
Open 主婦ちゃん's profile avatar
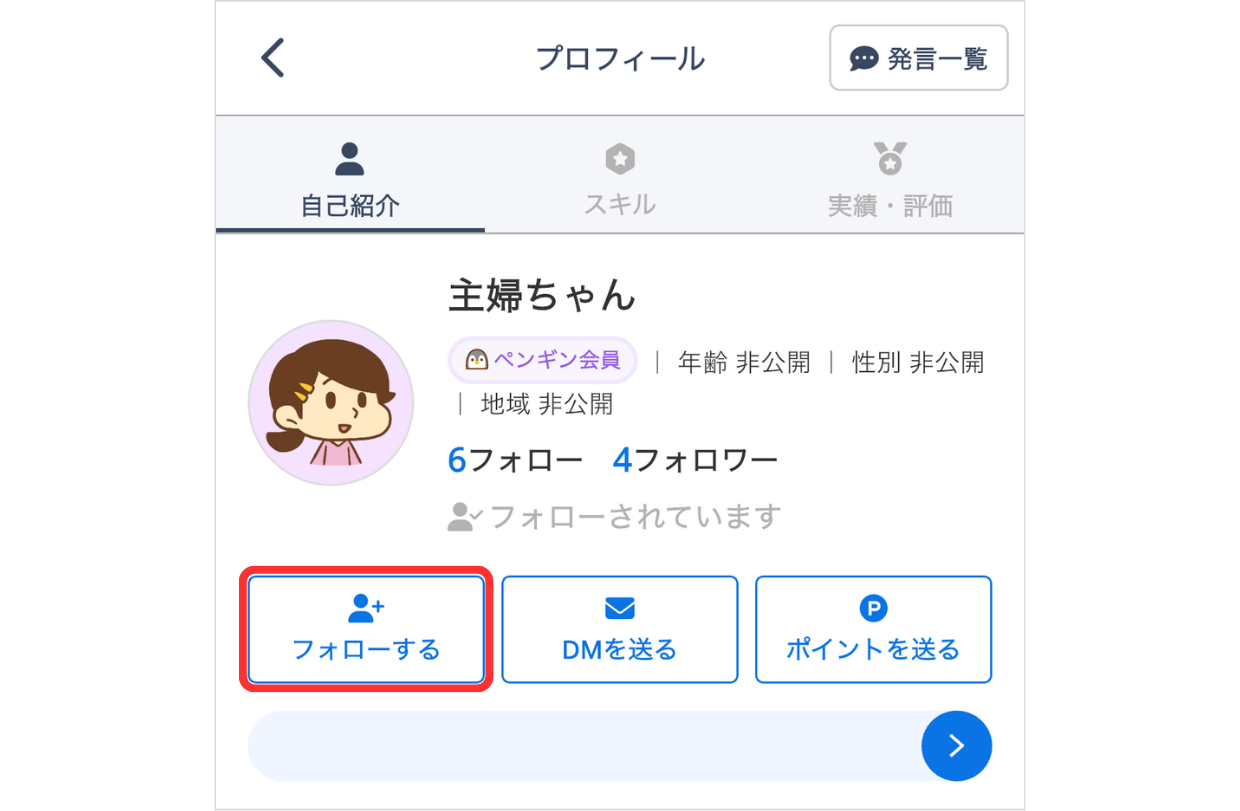pyautogui.click(x=331, y=403)
